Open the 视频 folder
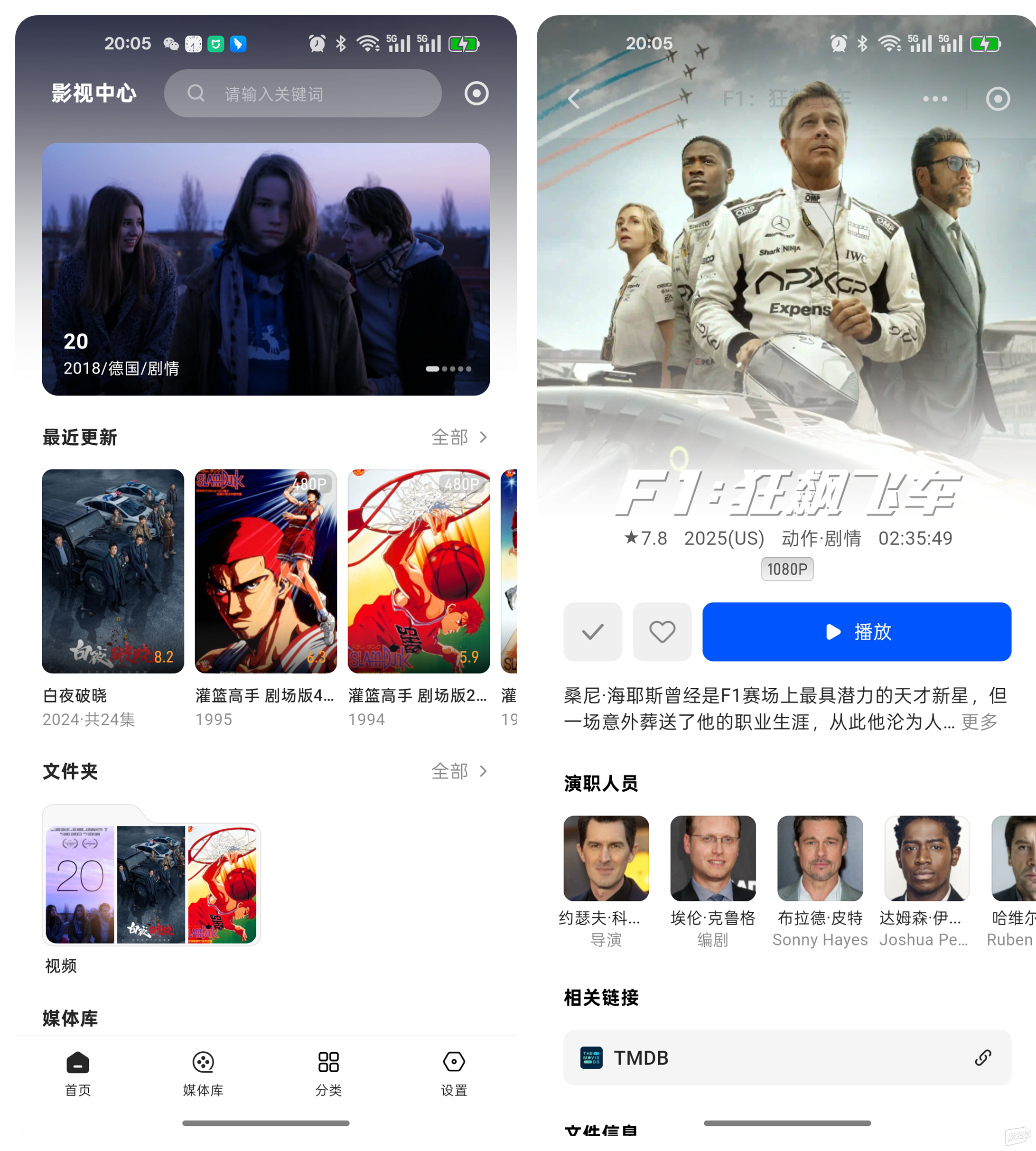This screenshot has height=1151, width=1036. (x=151, y=876)
